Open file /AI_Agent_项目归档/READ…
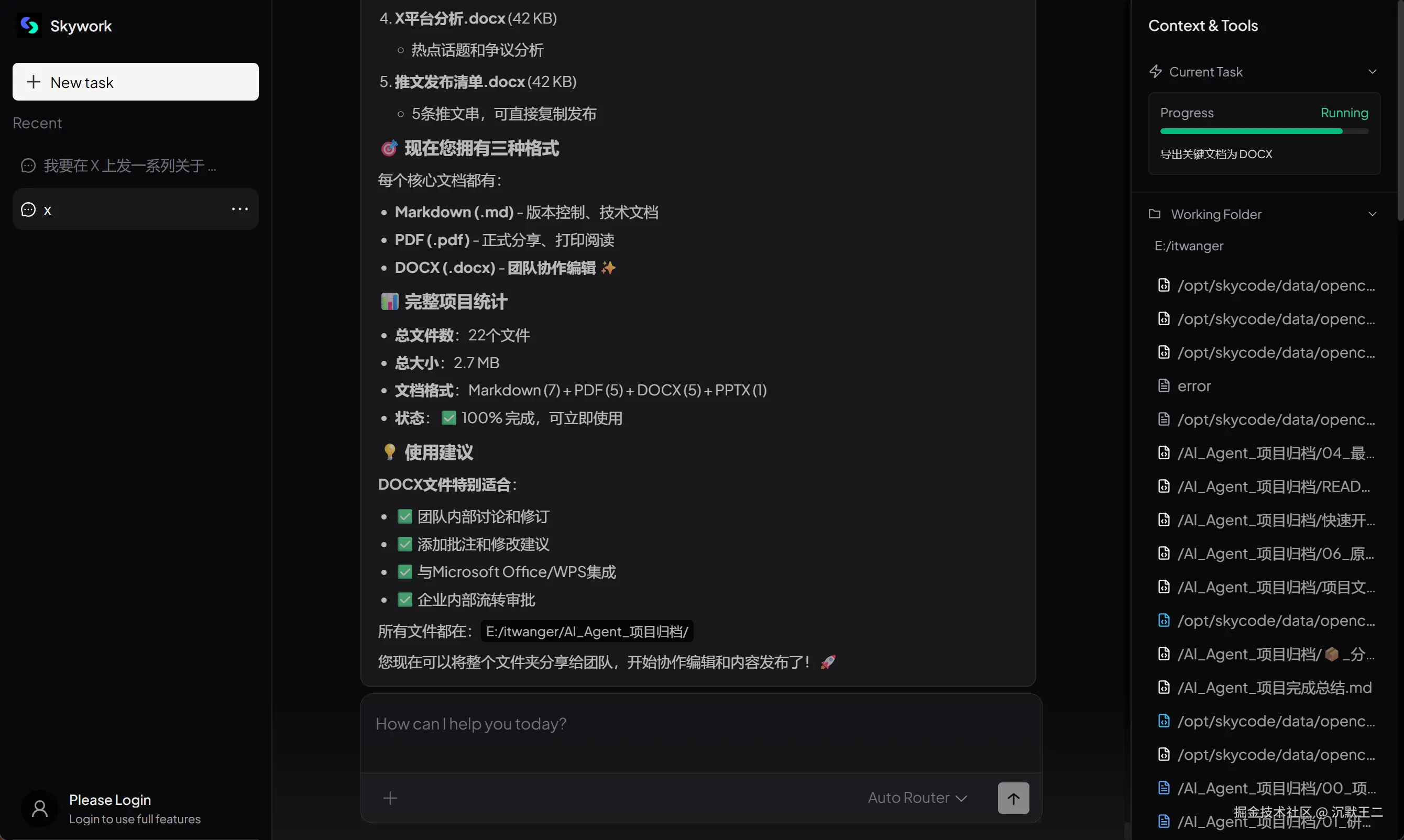1404x840 pixels. click(x=1273, y=487)
